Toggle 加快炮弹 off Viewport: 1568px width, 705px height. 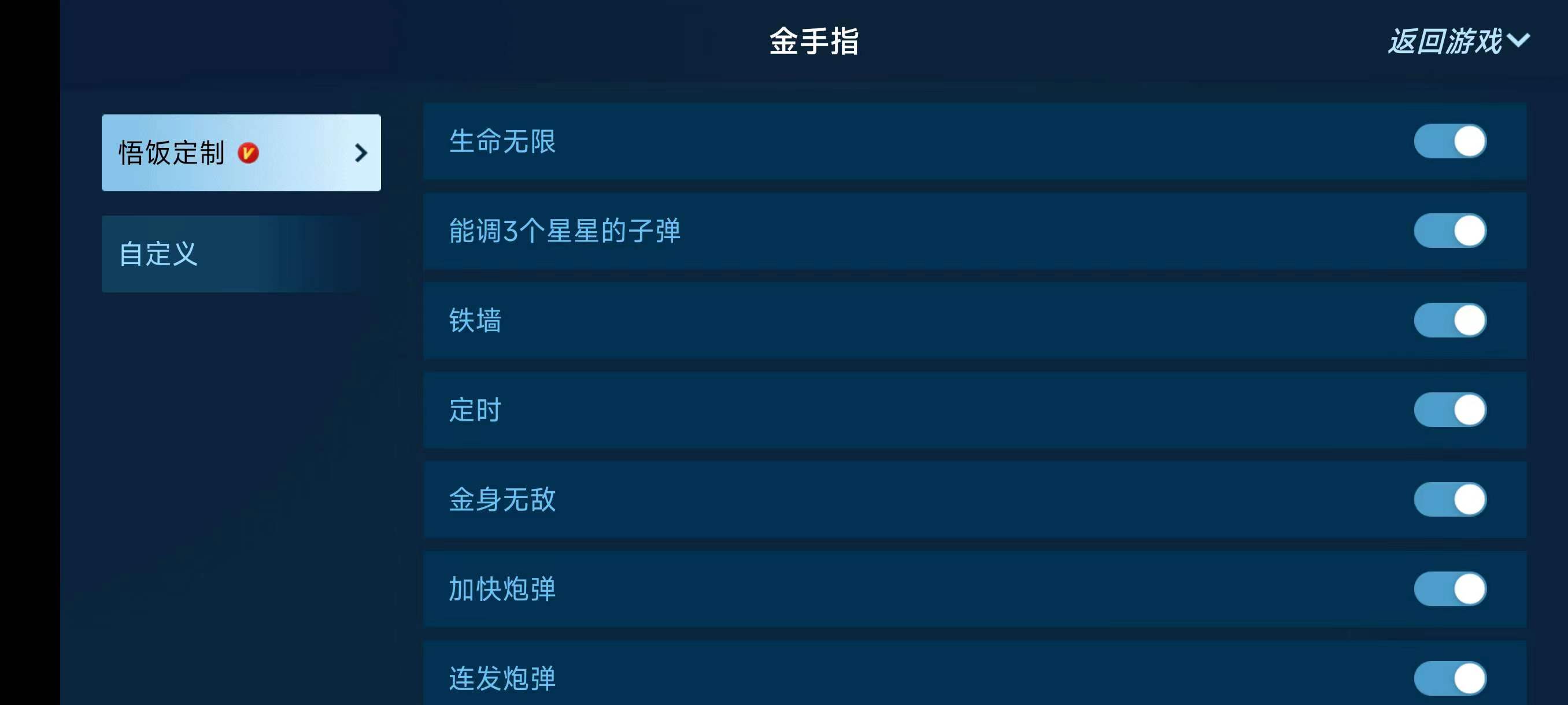click(x=1449, y=588)
